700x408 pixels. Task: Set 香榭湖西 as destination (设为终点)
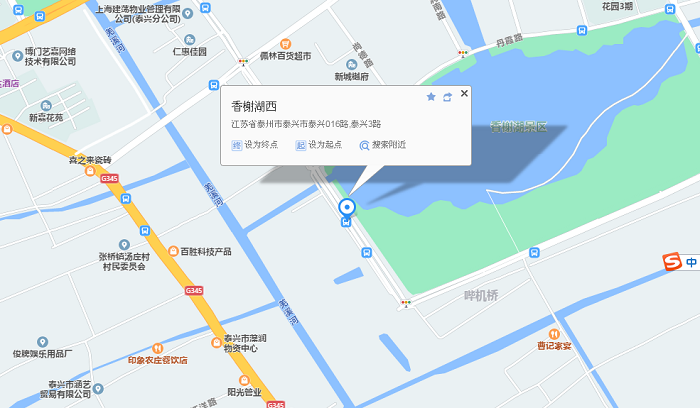pyautogui.click(x=258, y=145)
